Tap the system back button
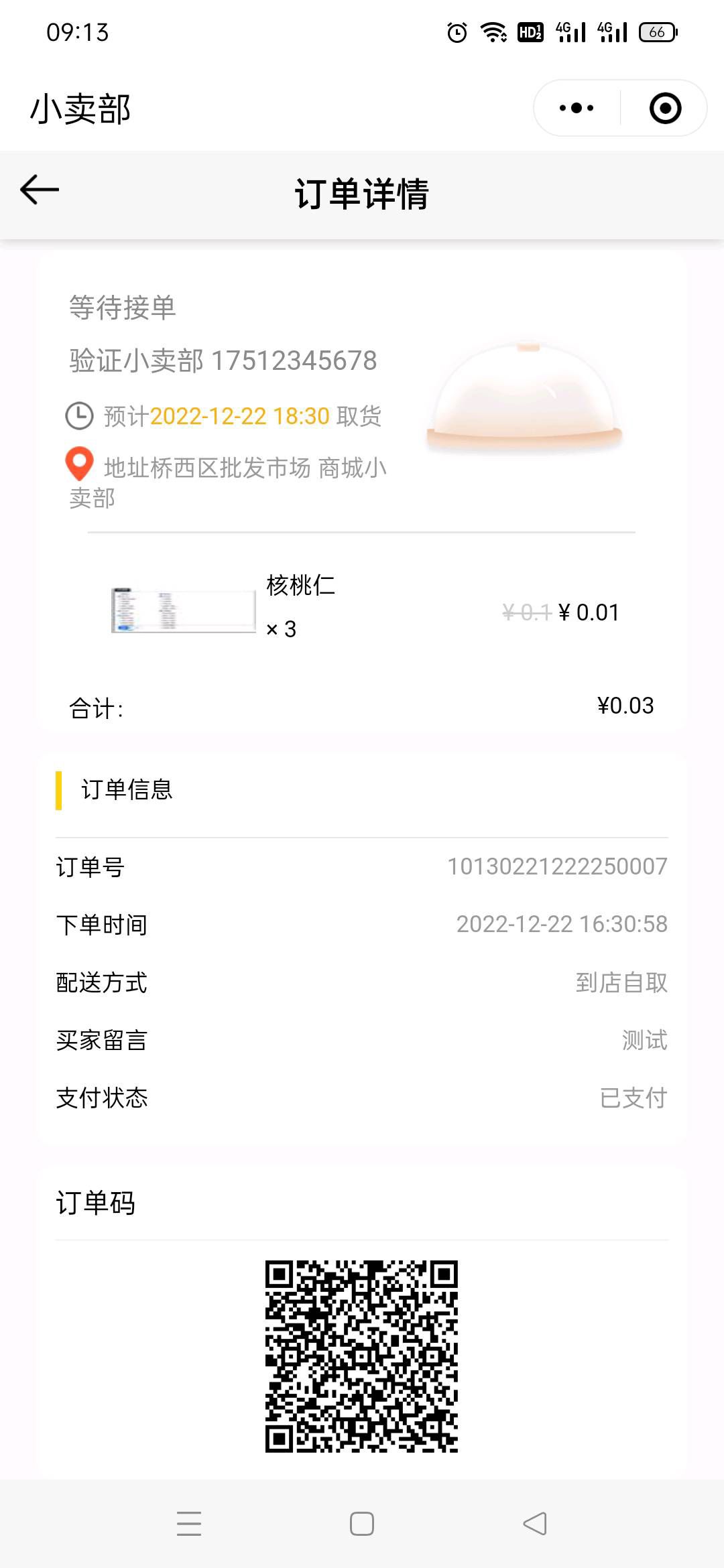The image size is (724, 1568). (535, 1524)
